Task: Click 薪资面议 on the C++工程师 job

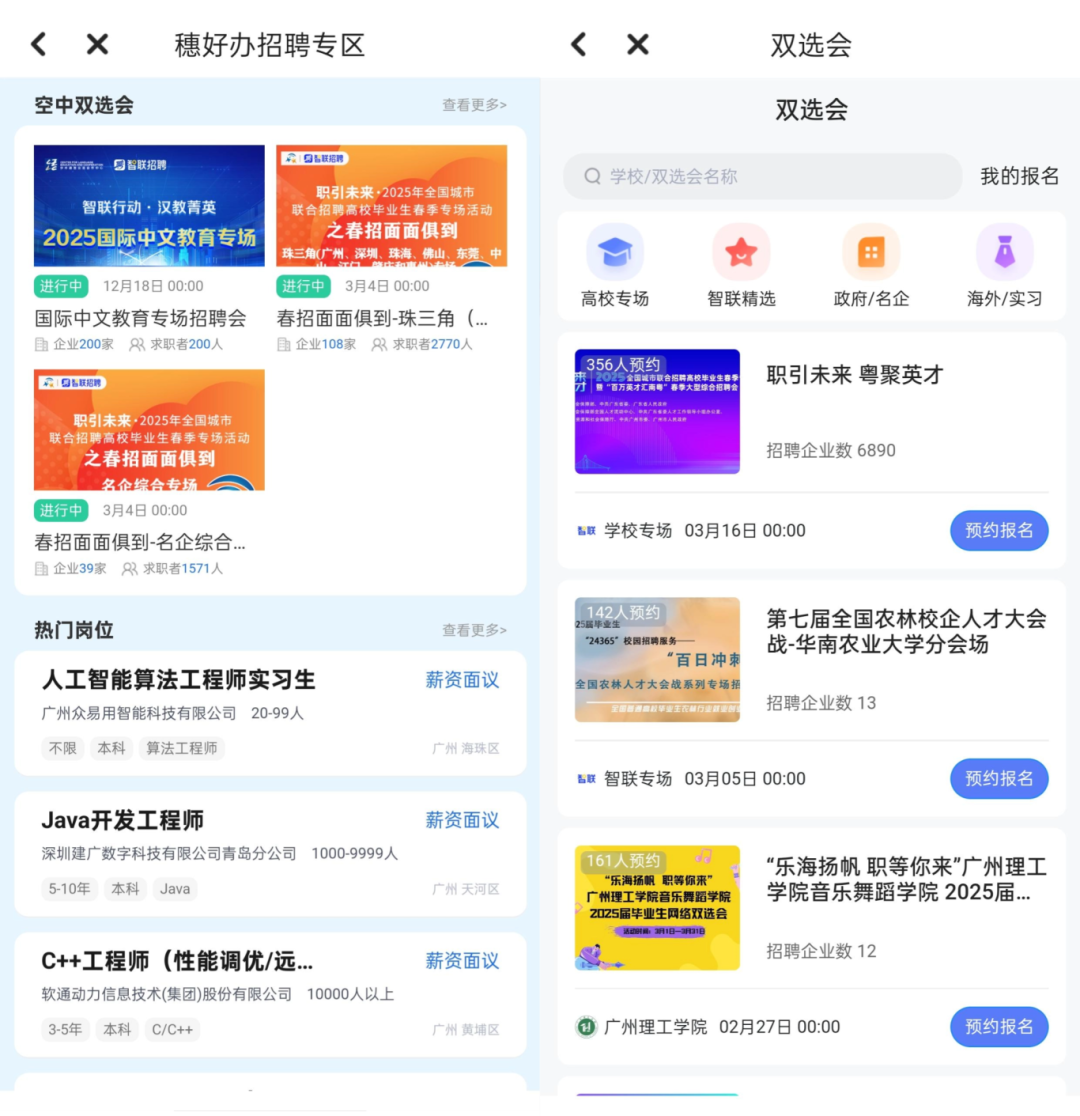Action: click(462, 961)
